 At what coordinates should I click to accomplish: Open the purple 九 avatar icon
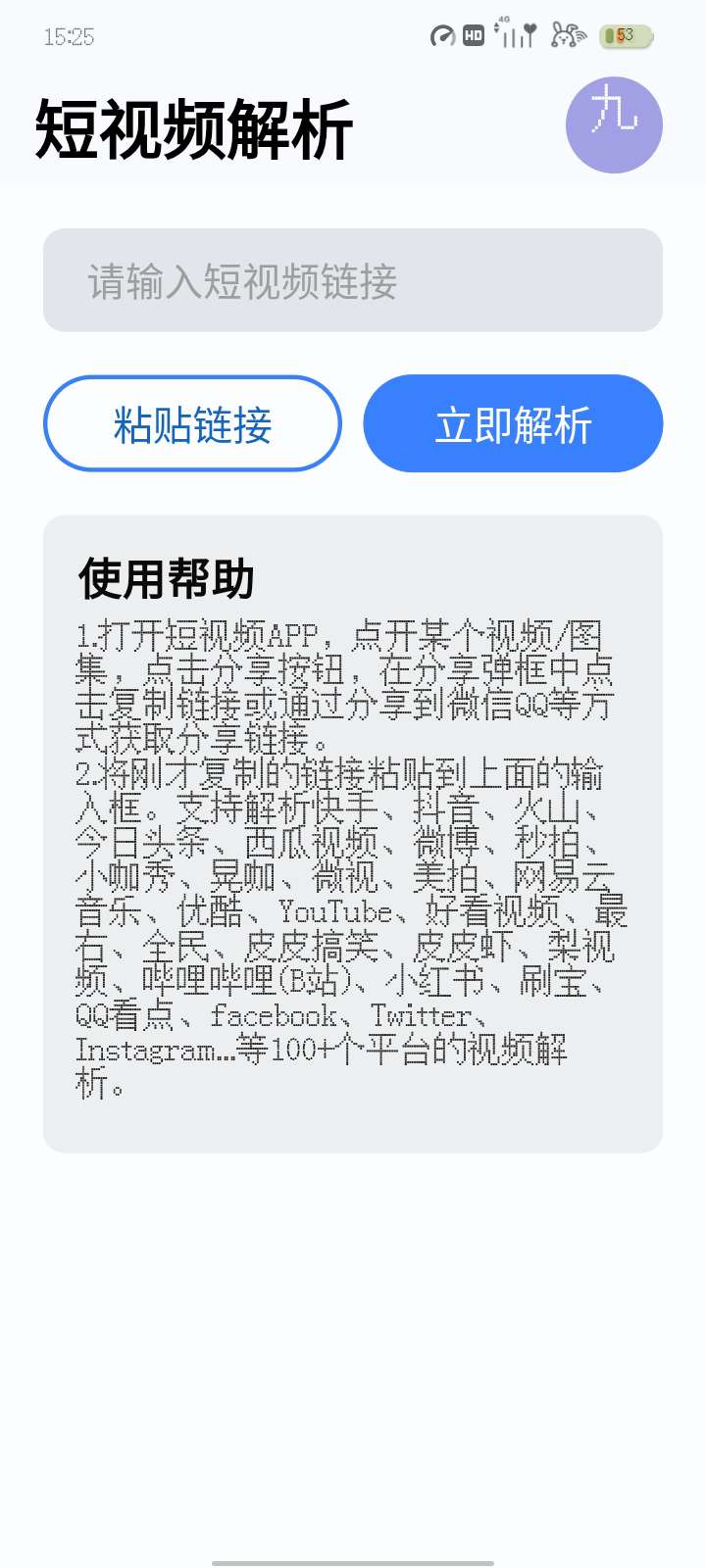614,124
